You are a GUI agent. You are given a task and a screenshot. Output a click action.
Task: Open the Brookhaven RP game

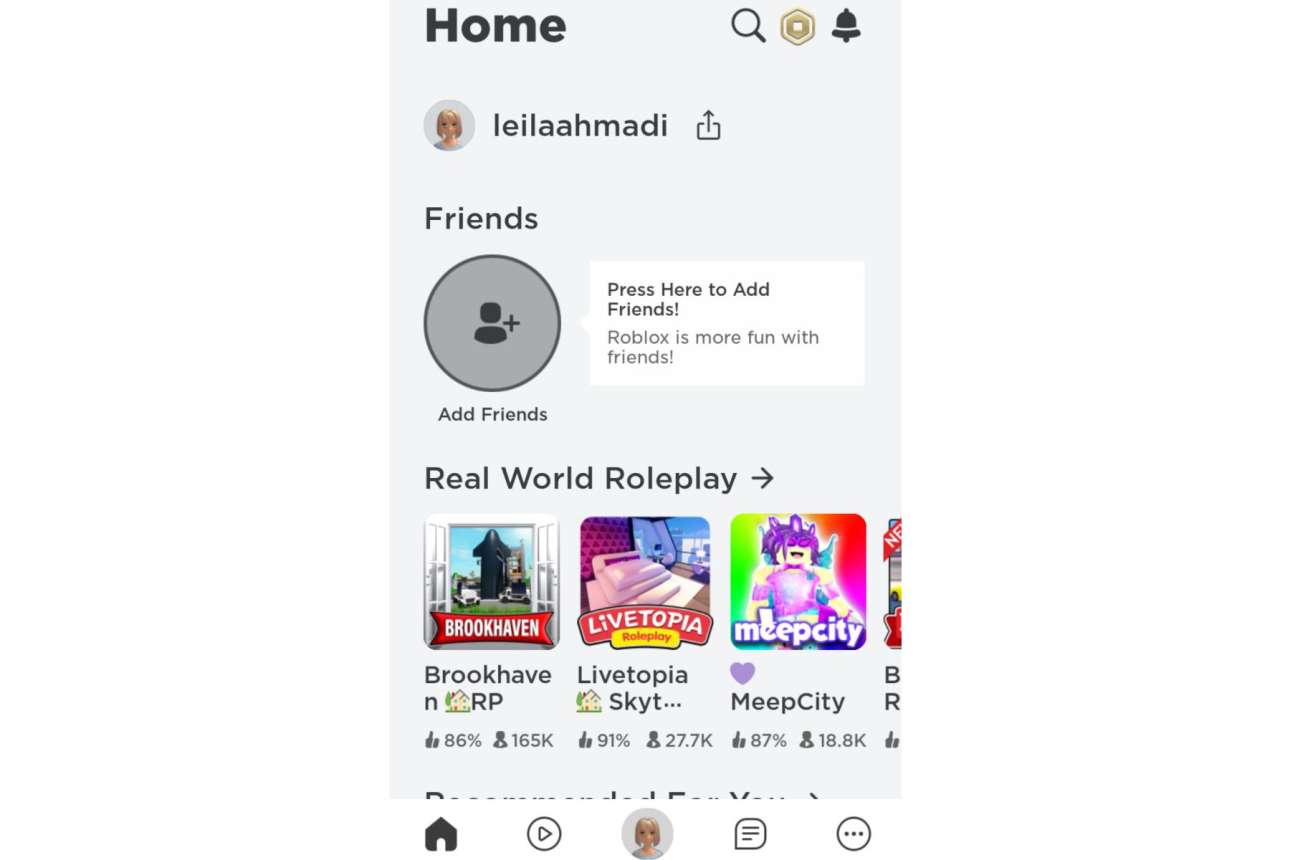coord(492,582)
